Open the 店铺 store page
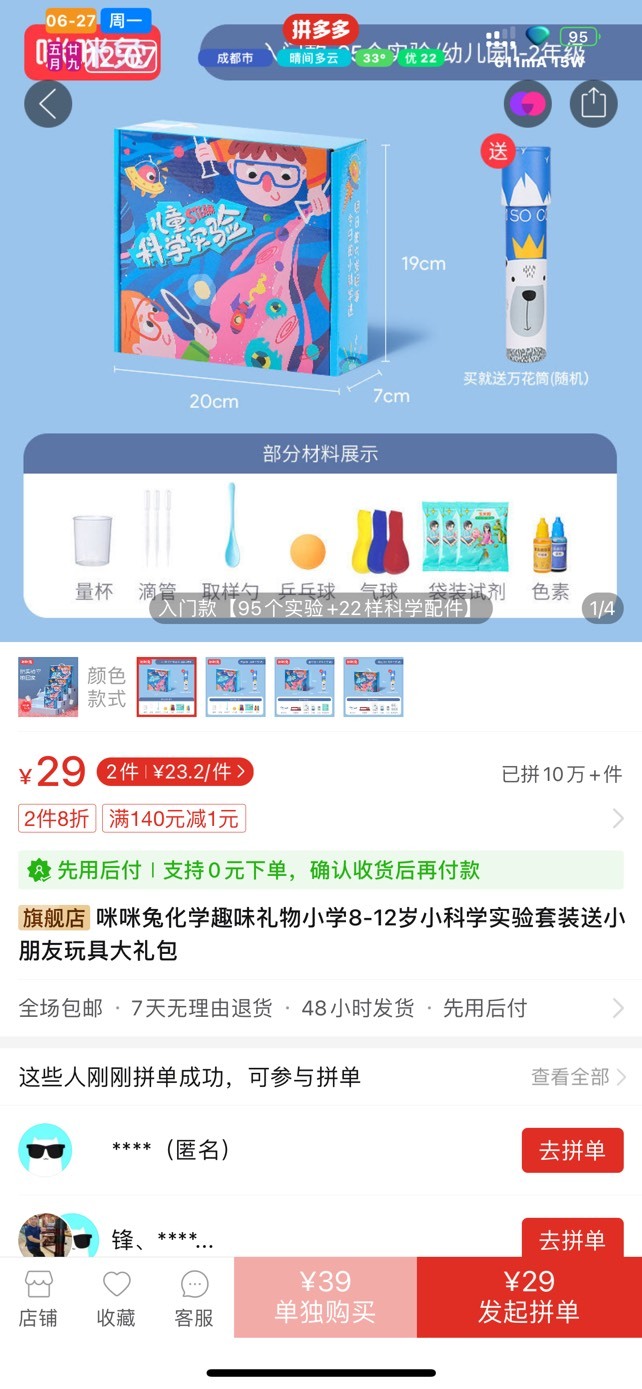Screen dimensions: 642x1389 click(38, 1298)
